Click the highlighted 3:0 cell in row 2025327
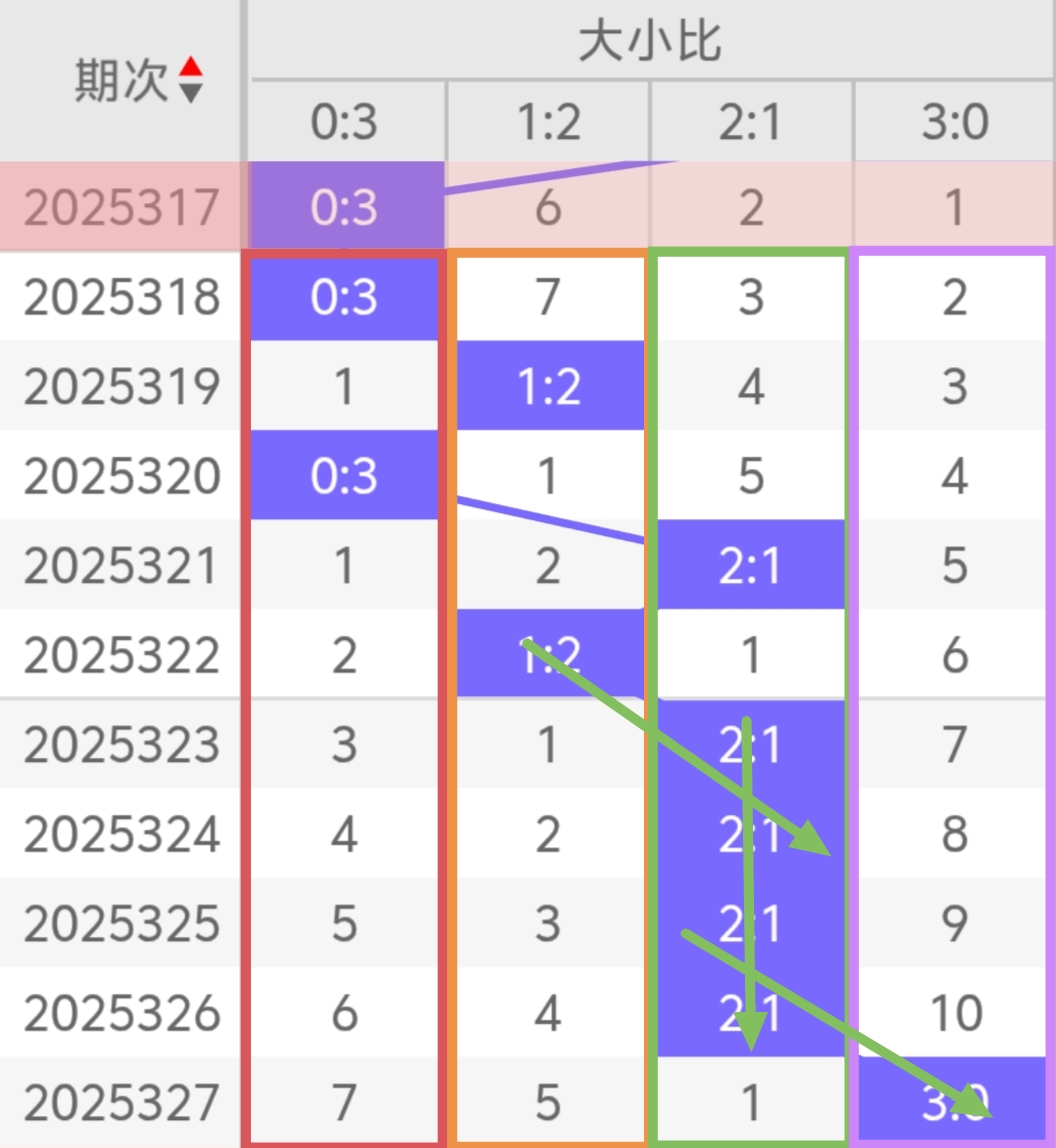 pyautogui.click(x=953, y=1102)
